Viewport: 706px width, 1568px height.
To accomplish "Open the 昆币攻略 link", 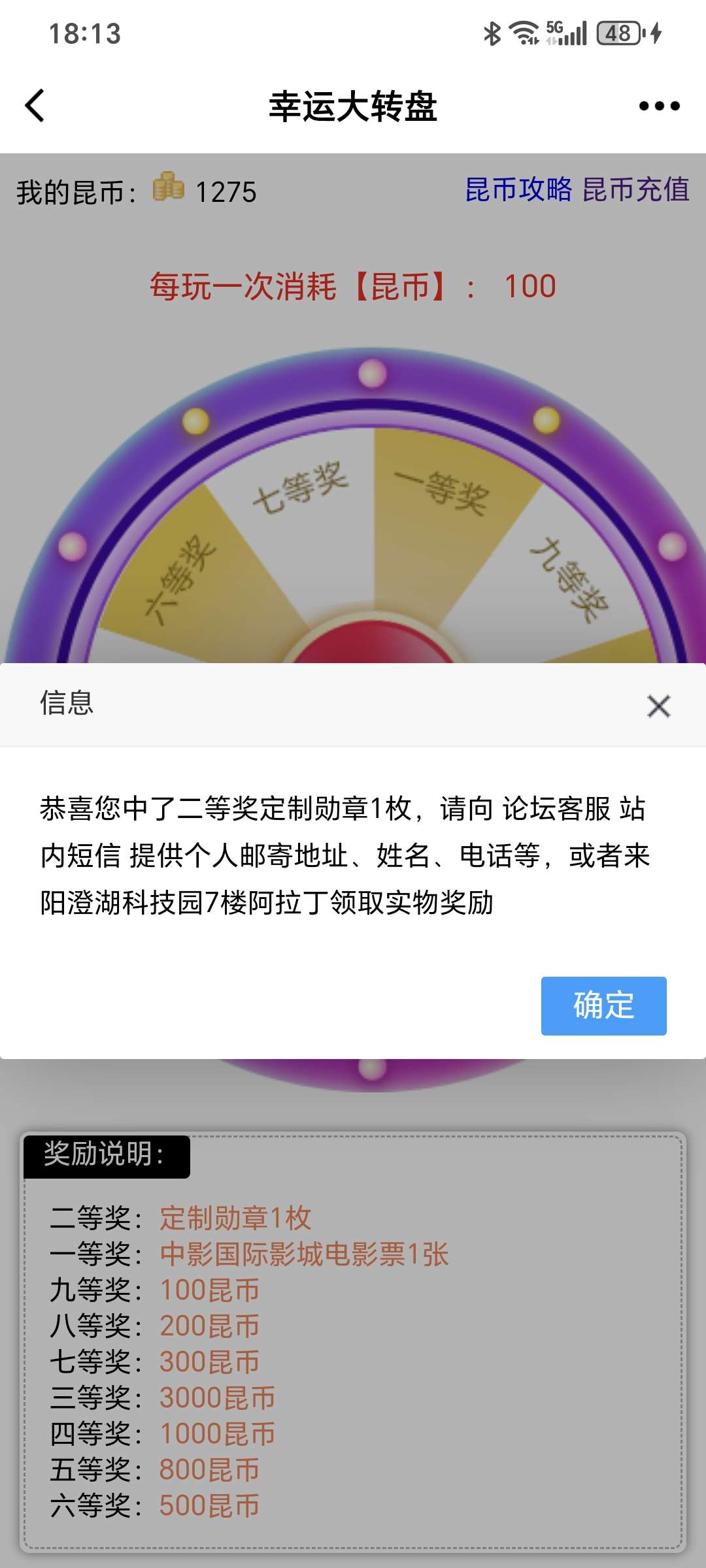I will (518, 190).
